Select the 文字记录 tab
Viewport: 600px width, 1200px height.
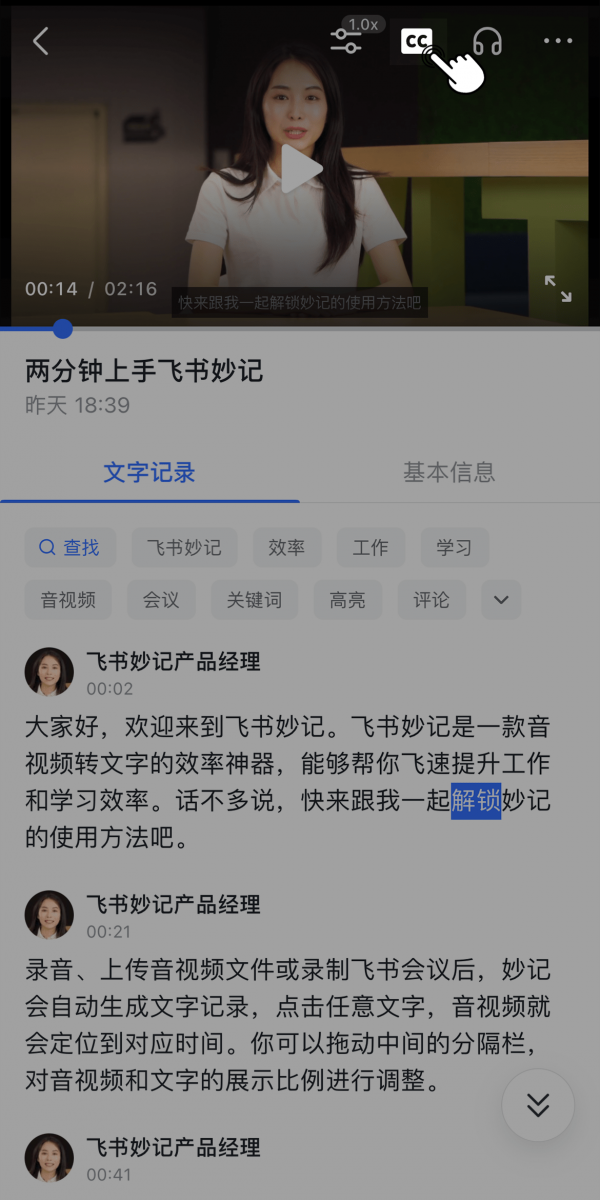[150, 472]
